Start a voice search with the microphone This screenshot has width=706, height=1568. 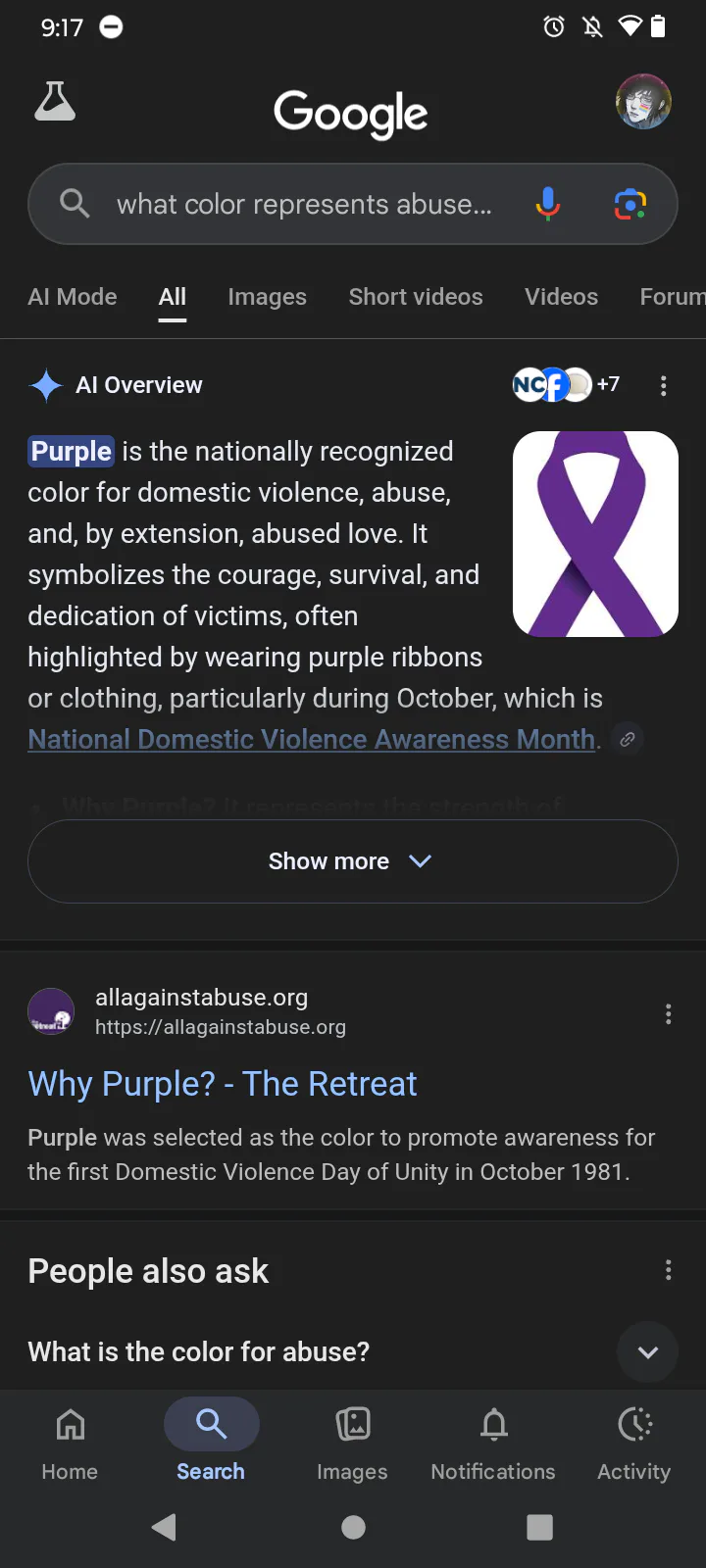coord(548,204)
